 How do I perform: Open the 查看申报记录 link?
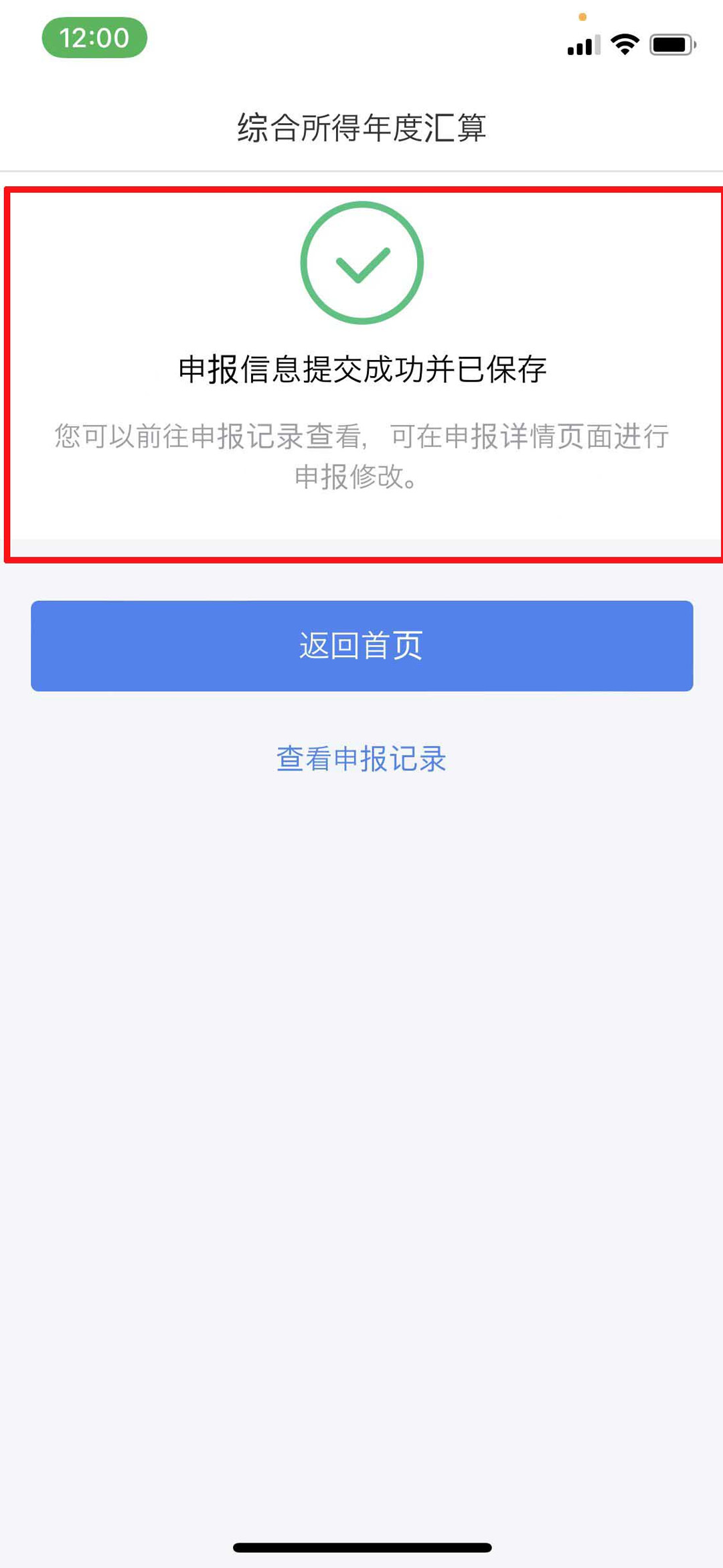361,759
